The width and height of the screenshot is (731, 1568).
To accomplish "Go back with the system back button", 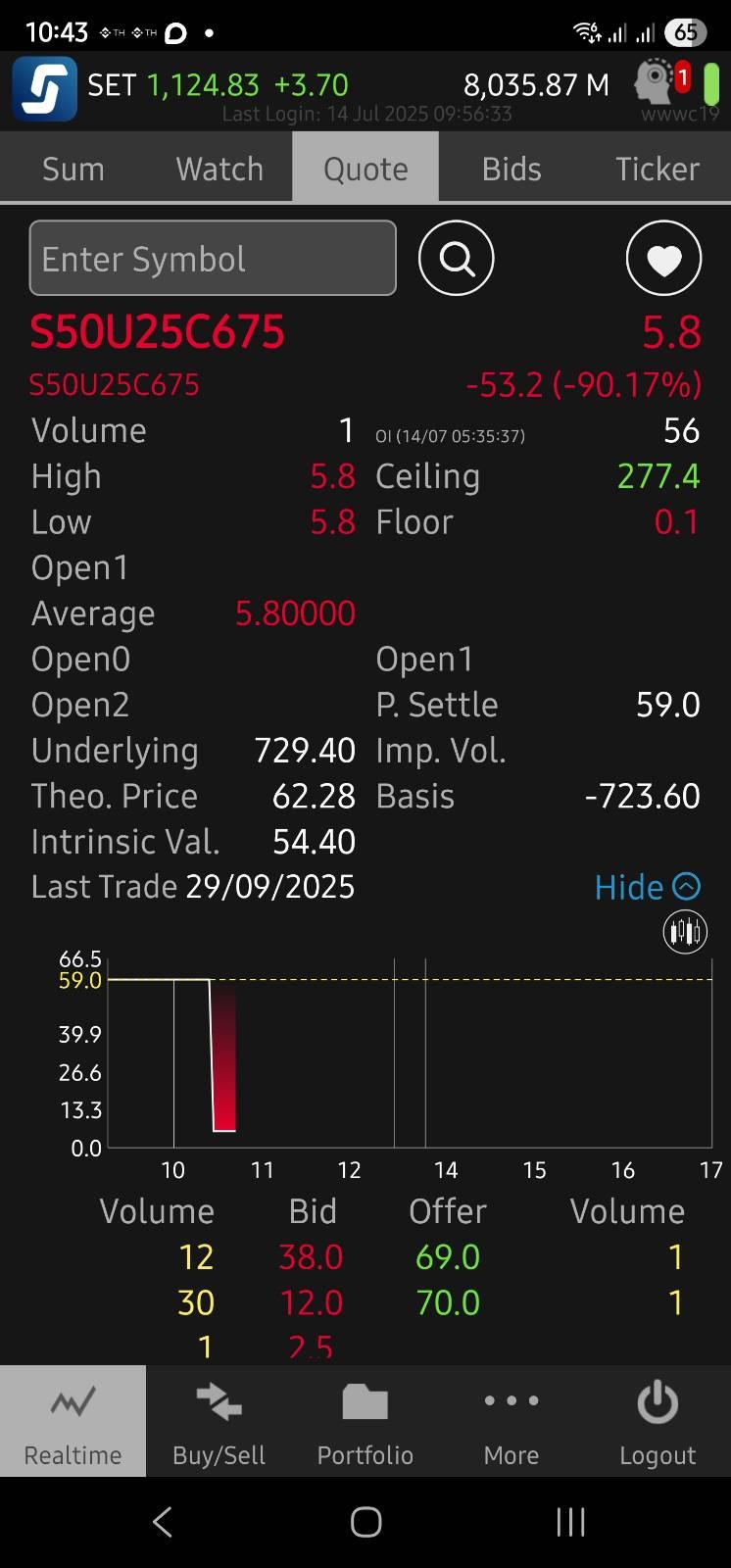I will click(x=163, y=1522).
